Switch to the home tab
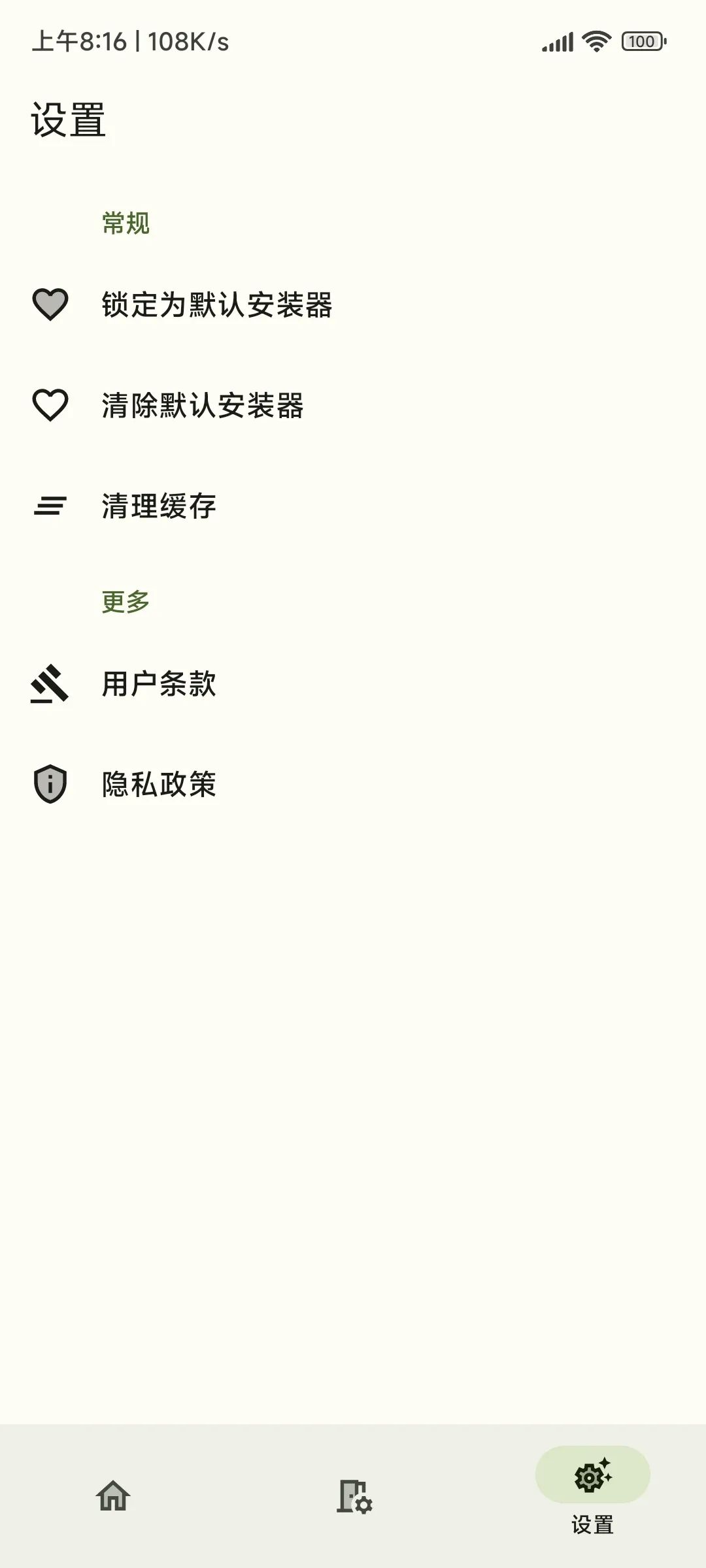The height and width of the screenshot is (1568, 706). (x=113, y=1495)
